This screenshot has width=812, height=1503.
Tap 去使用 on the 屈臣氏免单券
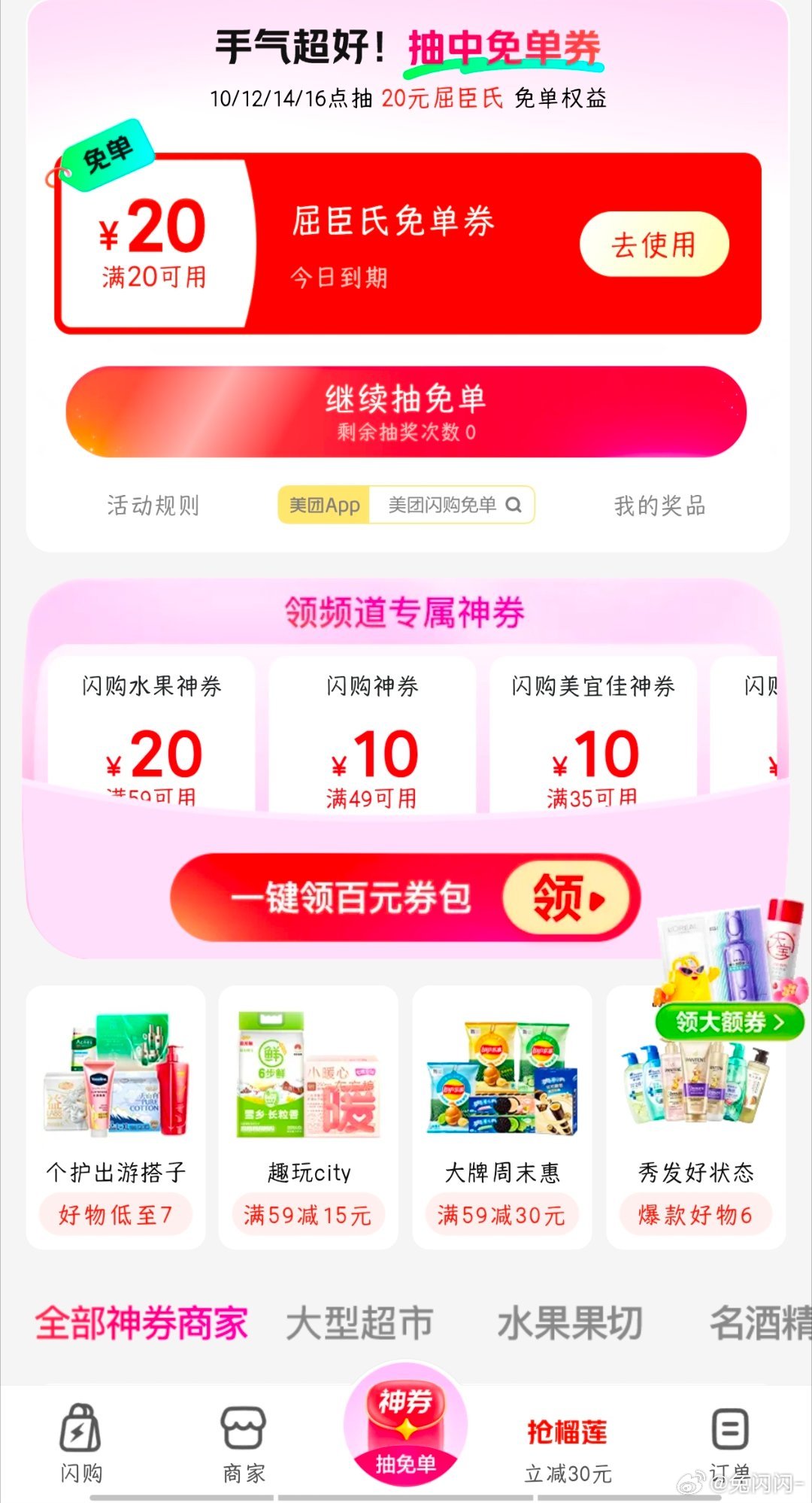pos(653,244)
